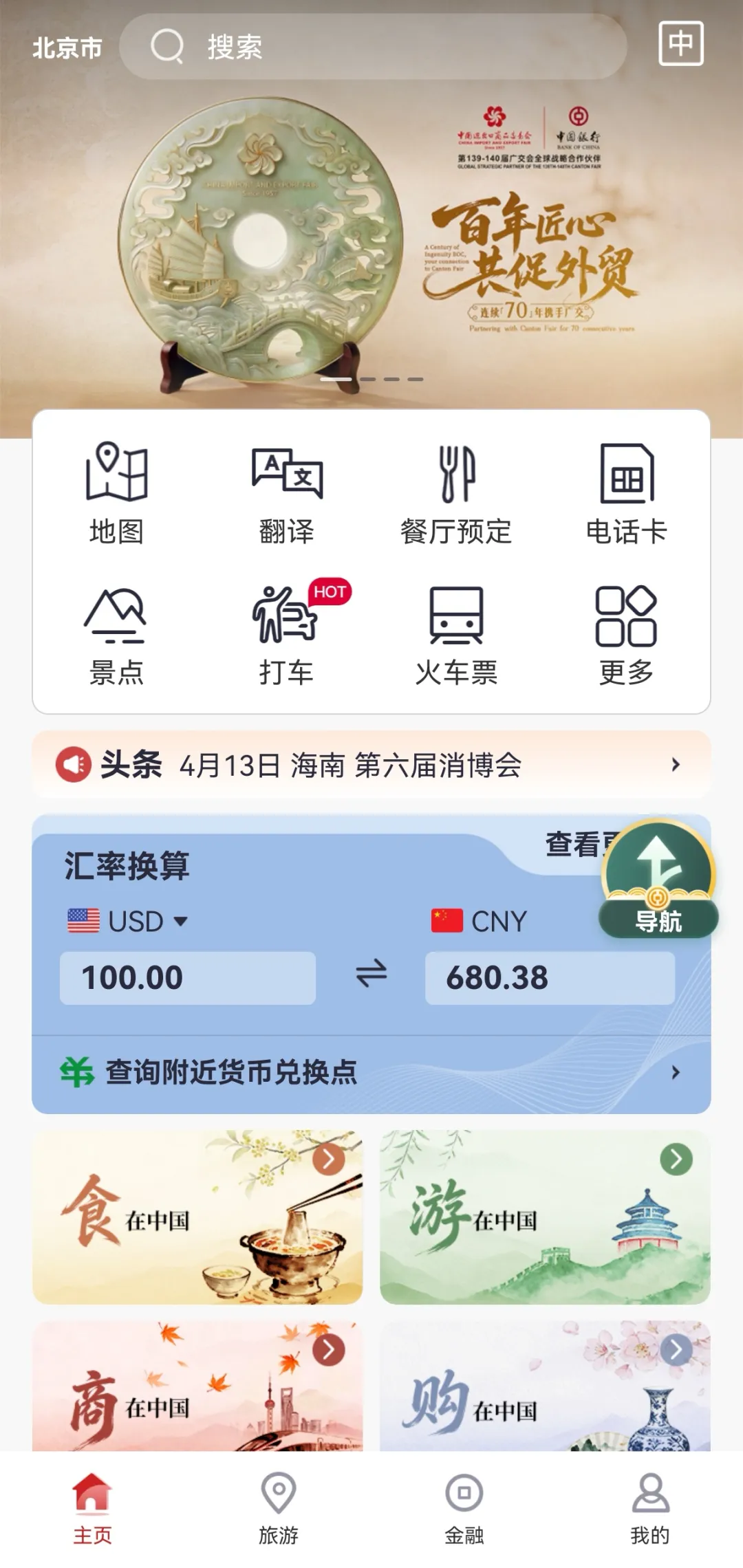743x1568 pixels.
Task: Edit the 100.00 USD amount field
Action: (187, 978)
